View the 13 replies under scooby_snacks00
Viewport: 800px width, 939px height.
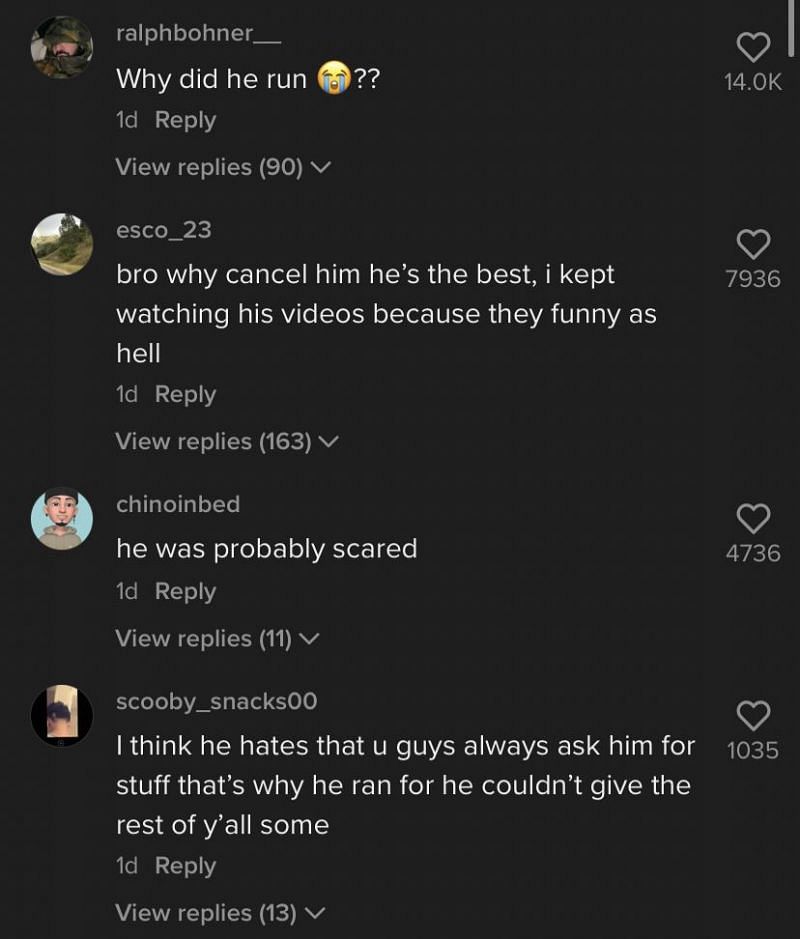(220, 913)
